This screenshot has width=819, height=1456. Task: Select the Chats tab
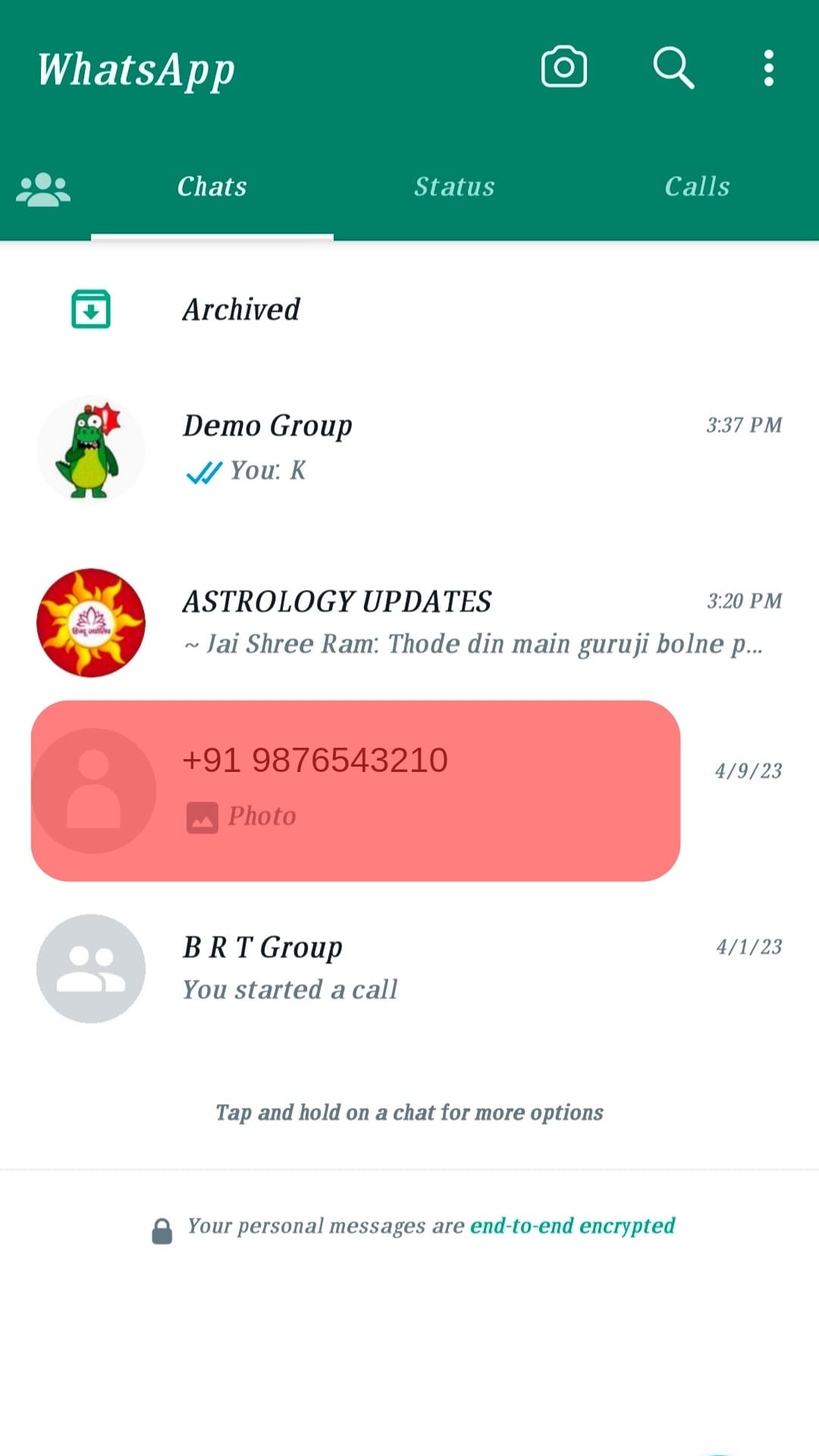point(212,187)
